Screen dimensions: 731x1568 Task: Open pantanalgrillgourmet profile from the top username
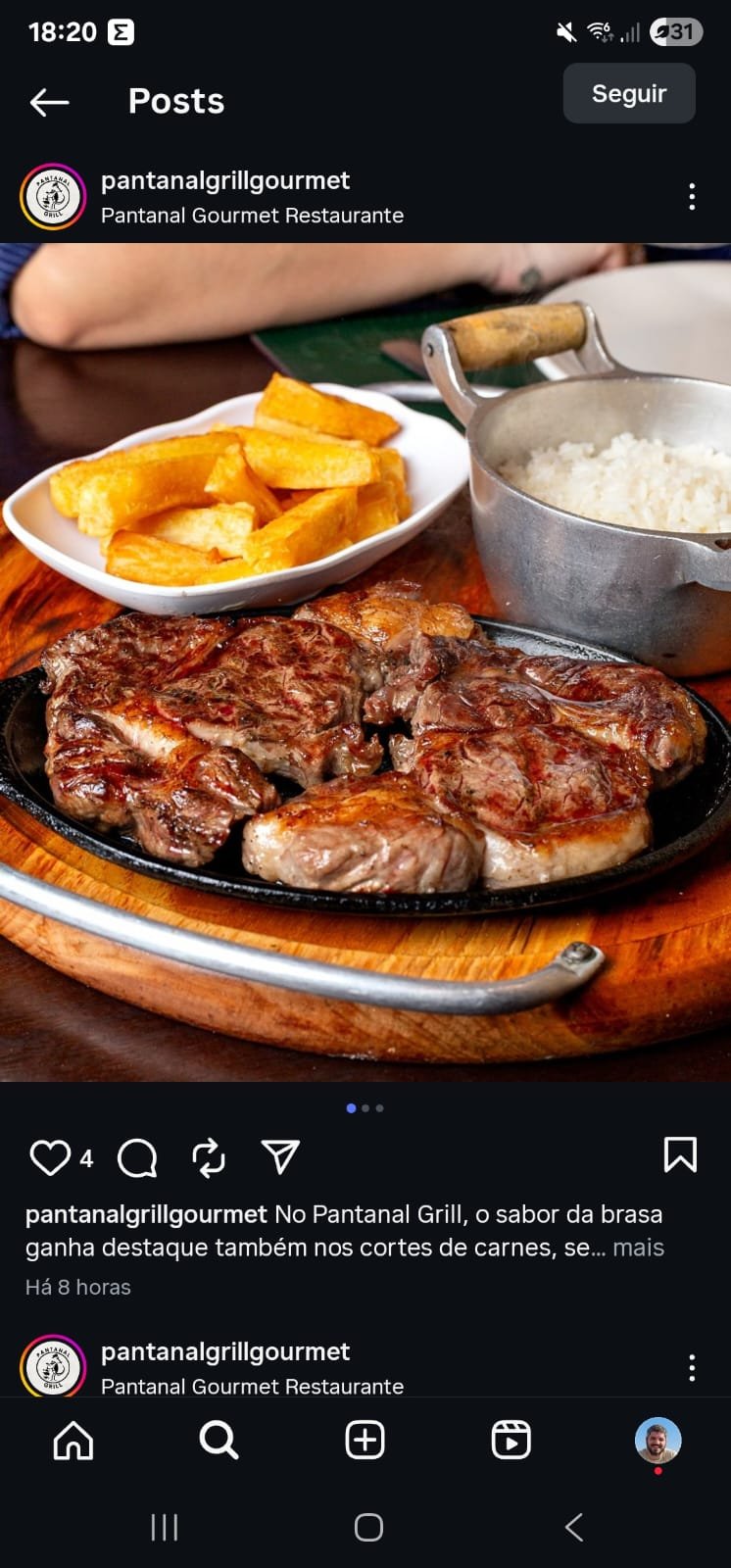(x=225, y=180)
